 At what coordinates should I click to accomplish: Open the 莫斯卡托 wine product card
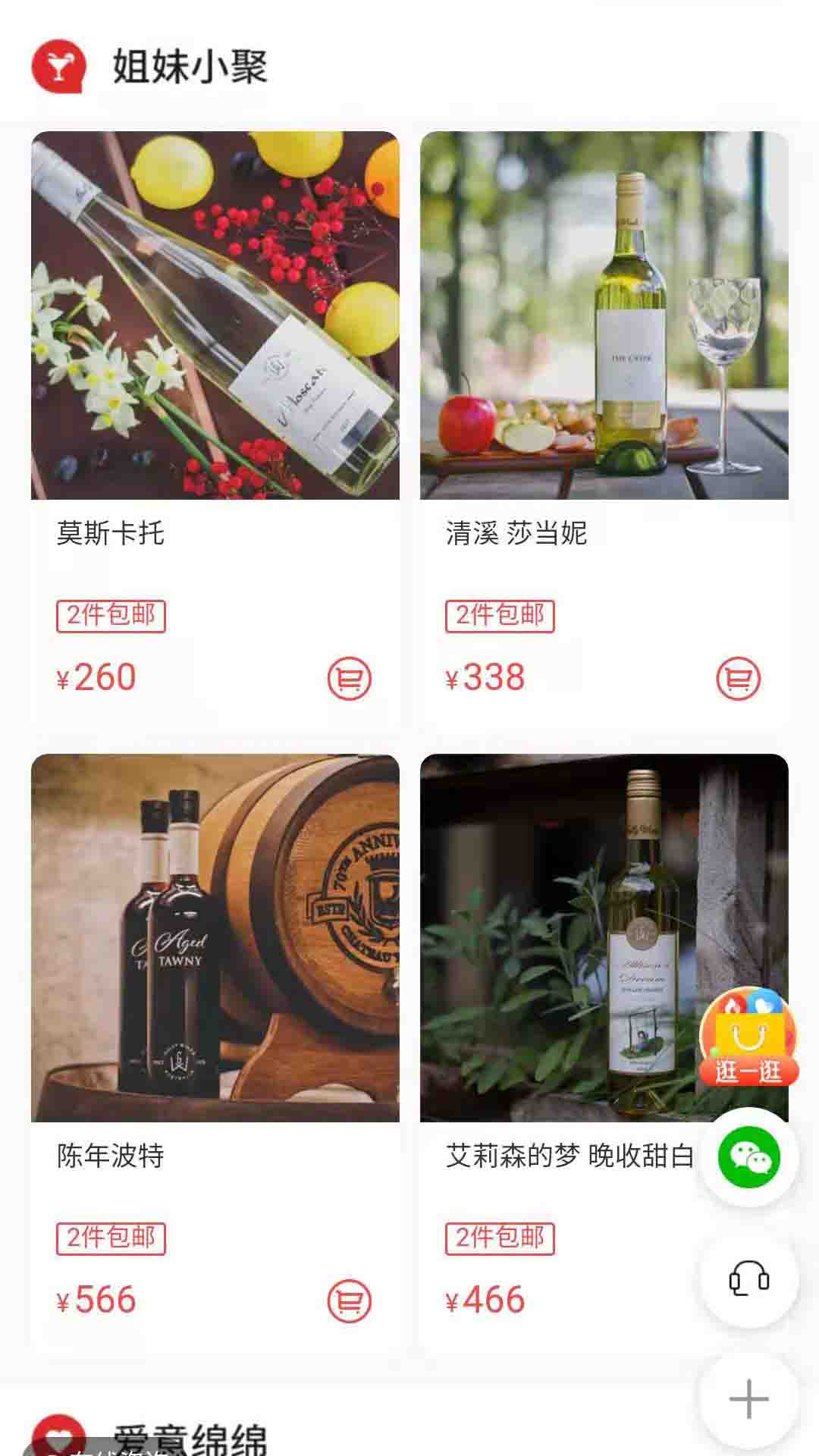[x=215, y=315]
